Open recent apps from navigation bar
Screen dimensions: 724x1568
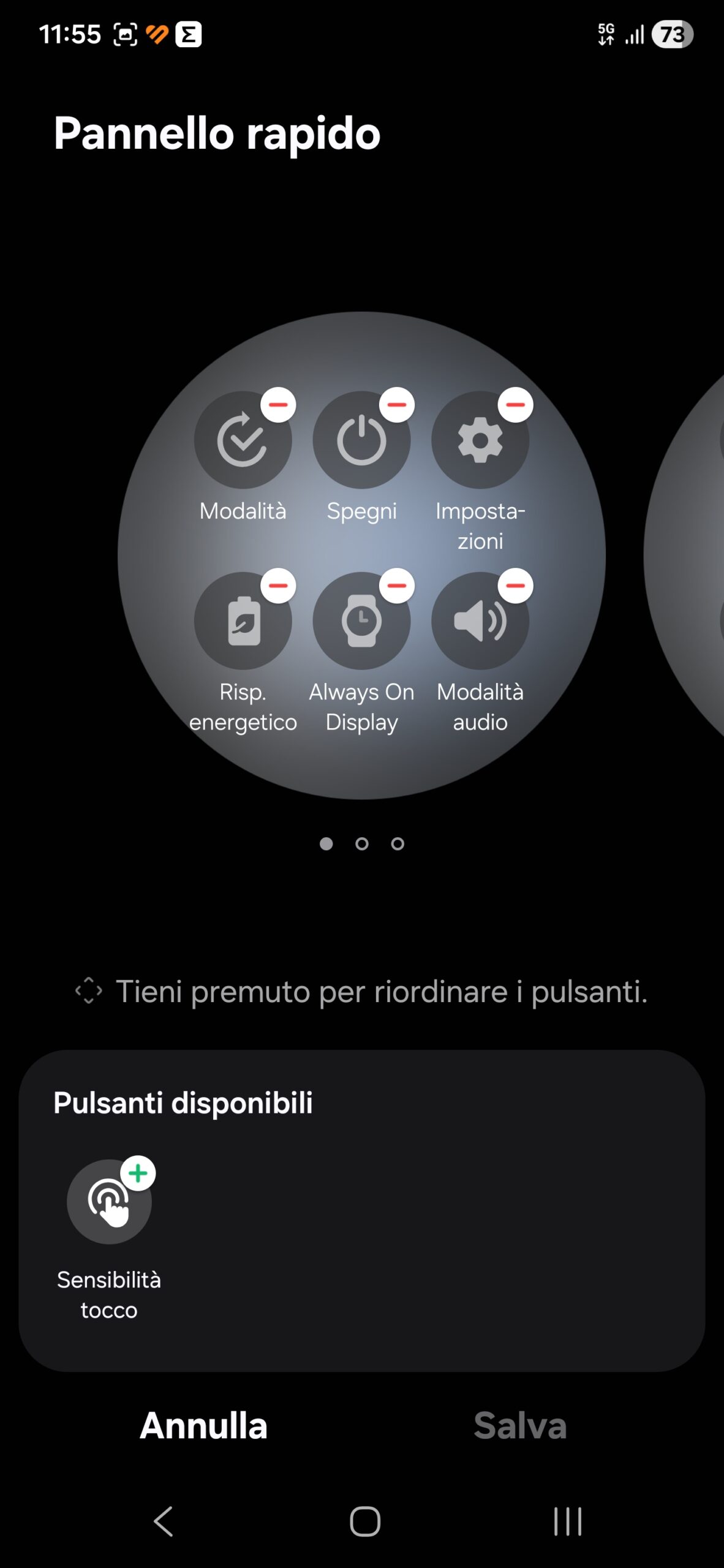tap(567, 1521)
